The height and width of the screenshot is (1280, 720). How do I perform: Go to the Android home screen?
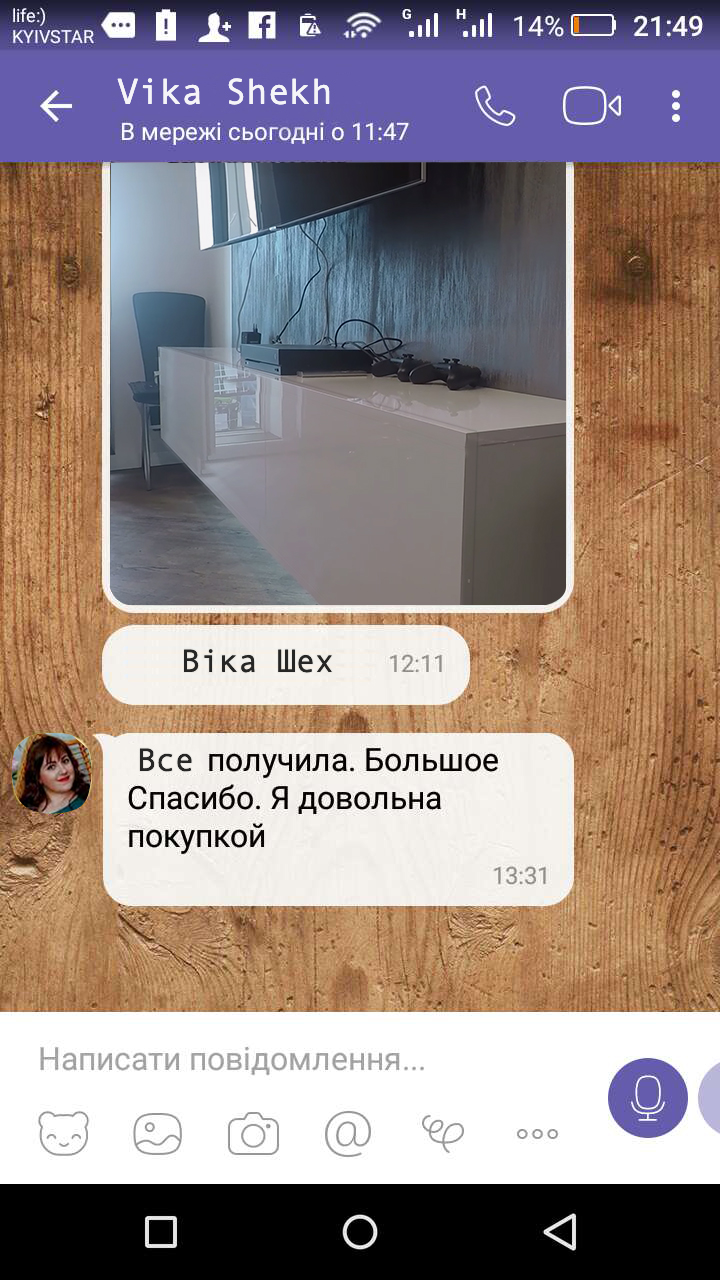click(x=360, y=1232)
